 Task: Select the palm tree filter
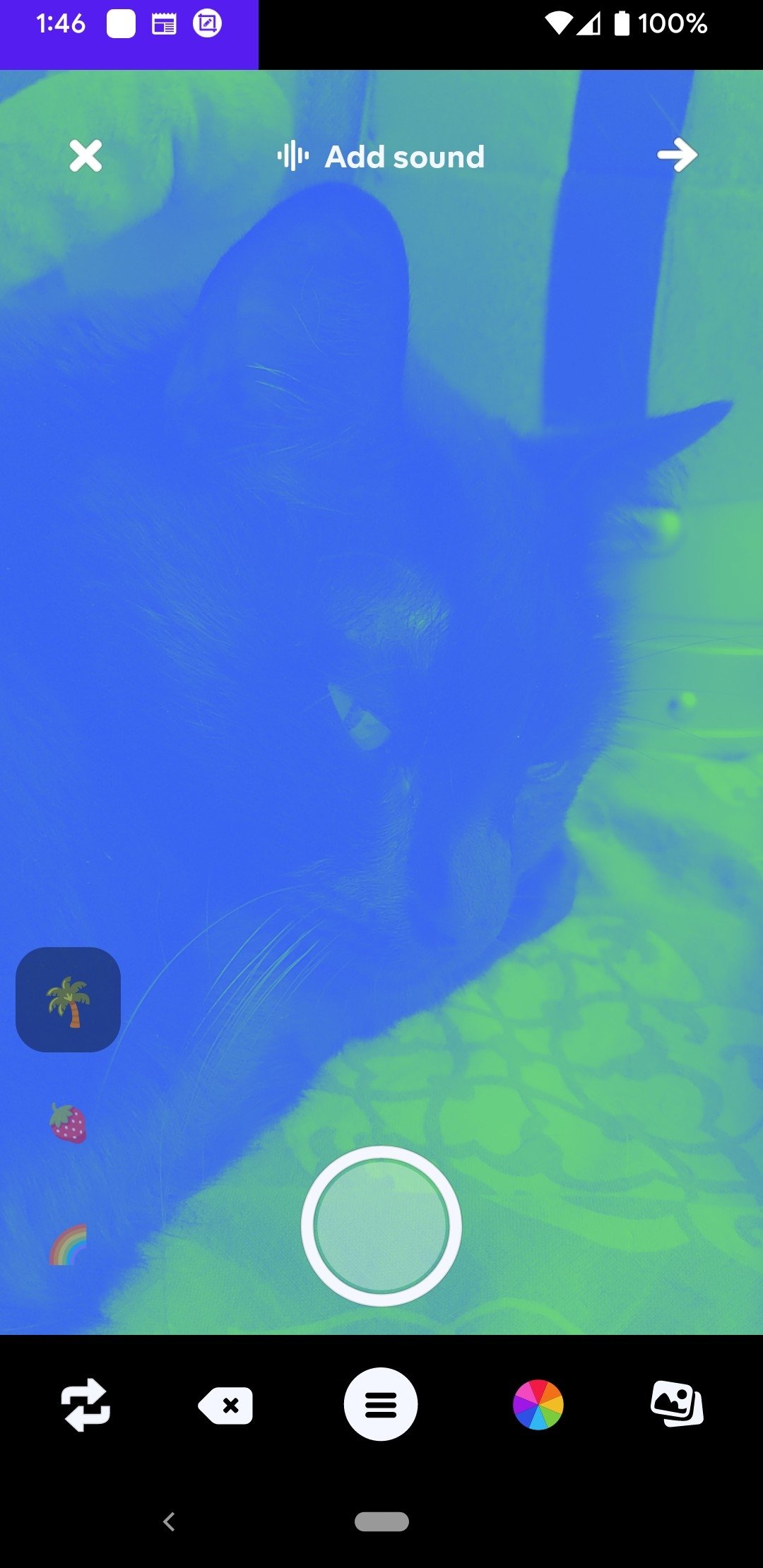[69, 1000]
